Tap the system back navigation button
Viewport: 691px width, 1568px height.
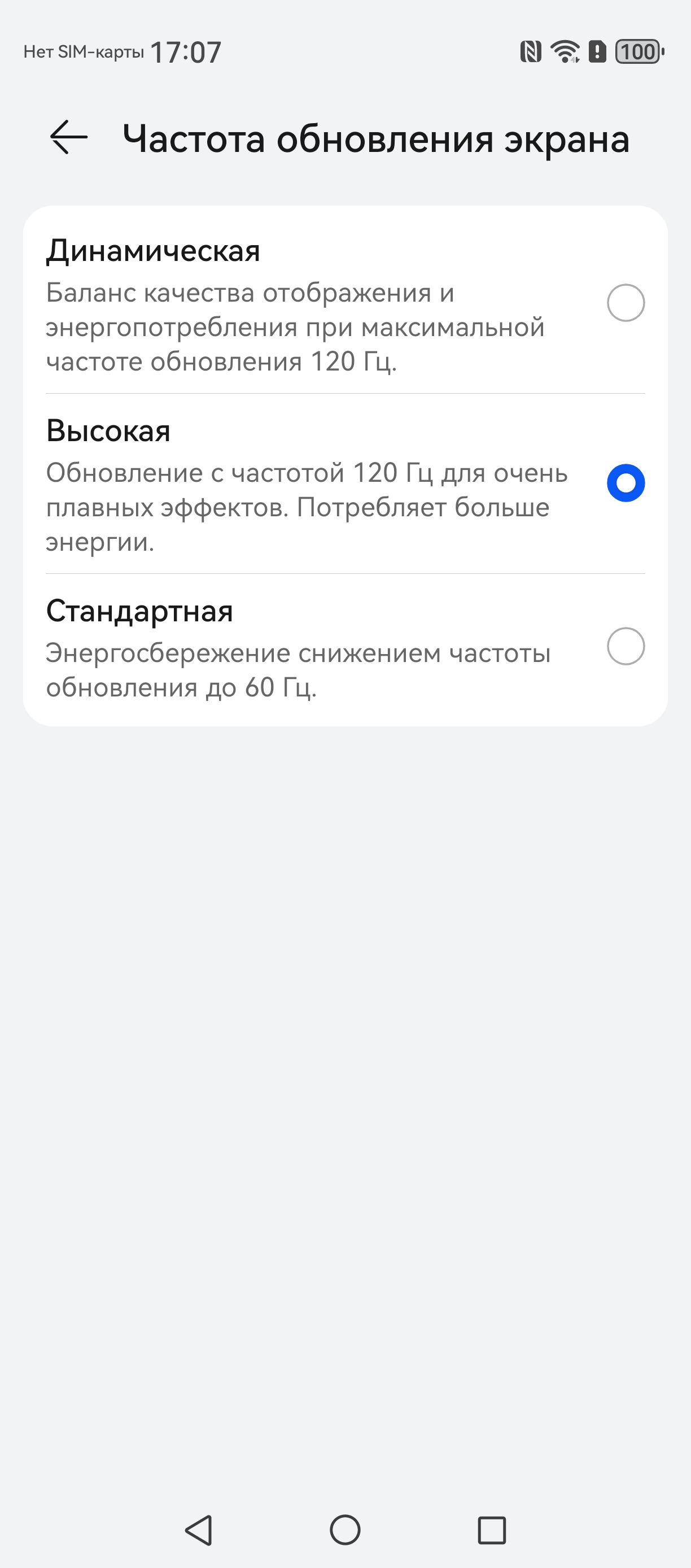pyautogui.click(x=199, y=1530)
